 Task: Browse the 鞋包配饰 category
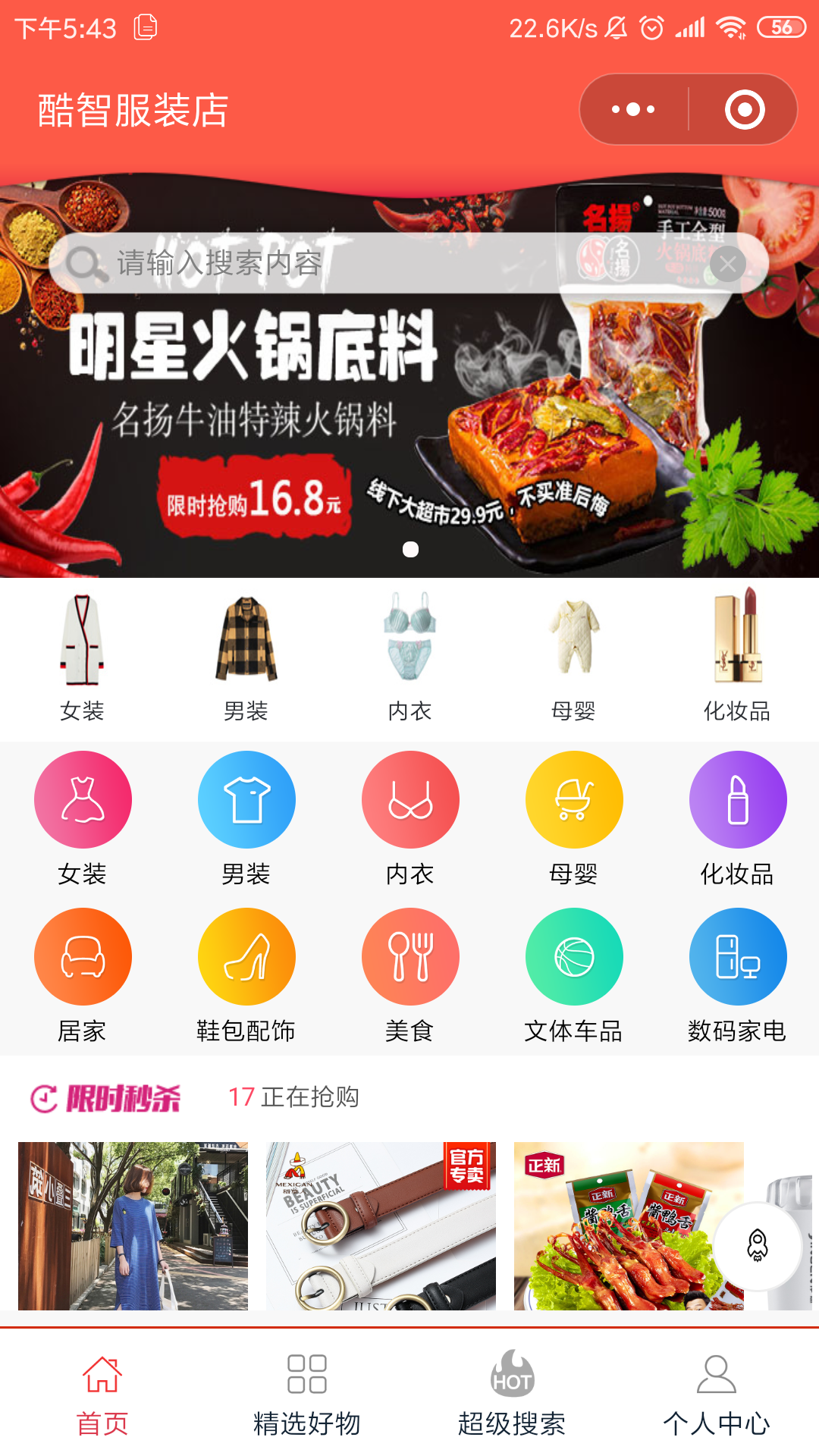click(246, 956)
